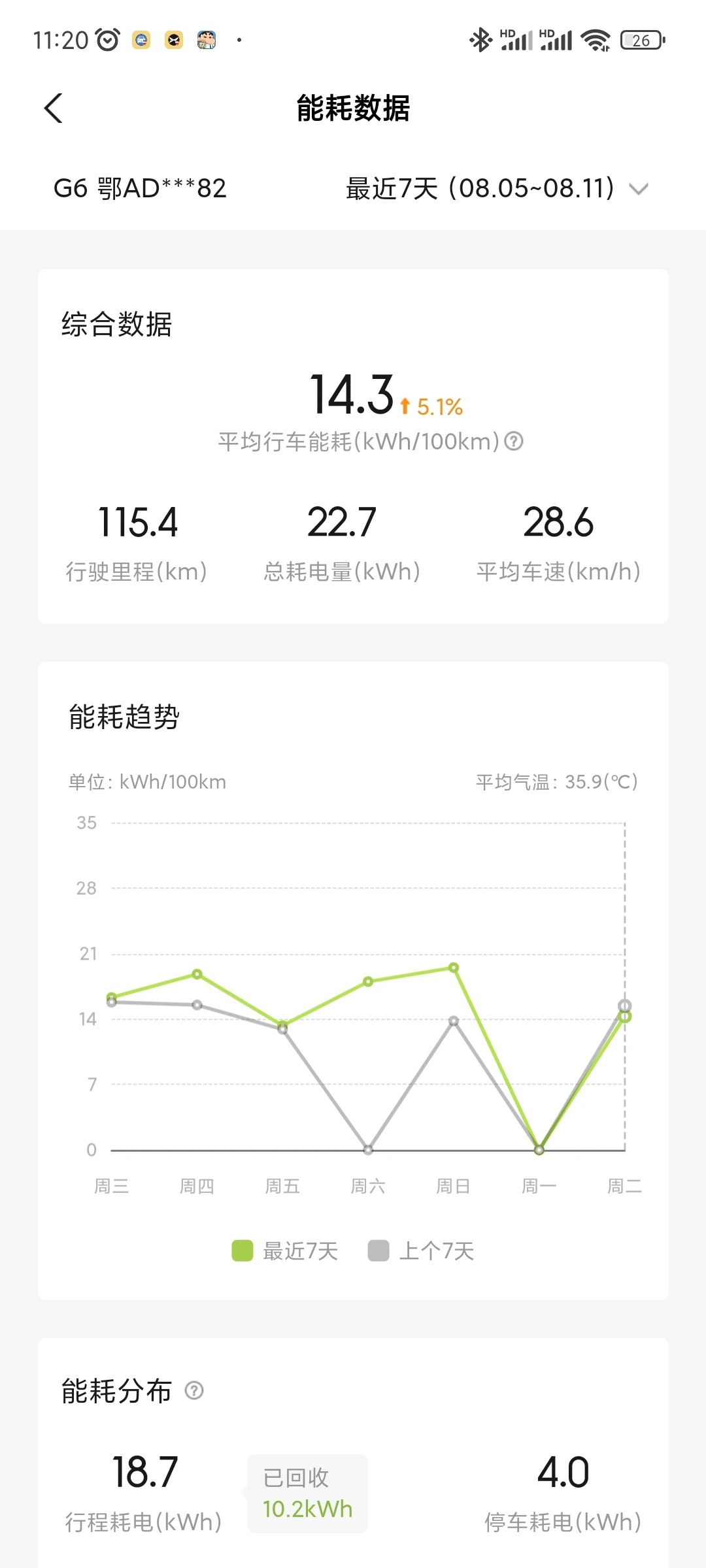Toggle the 上个7天 legend series

pyautogui.click(x=421, y=1251)
